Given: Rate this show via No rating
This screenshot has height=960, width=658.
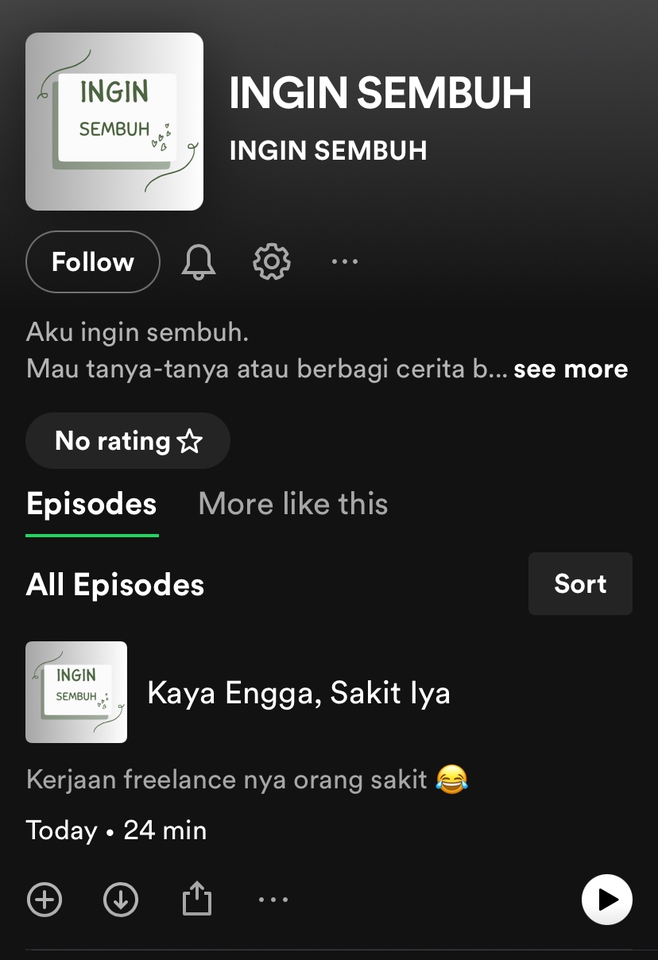Looking at the screenshot, I should coord(128,441).
